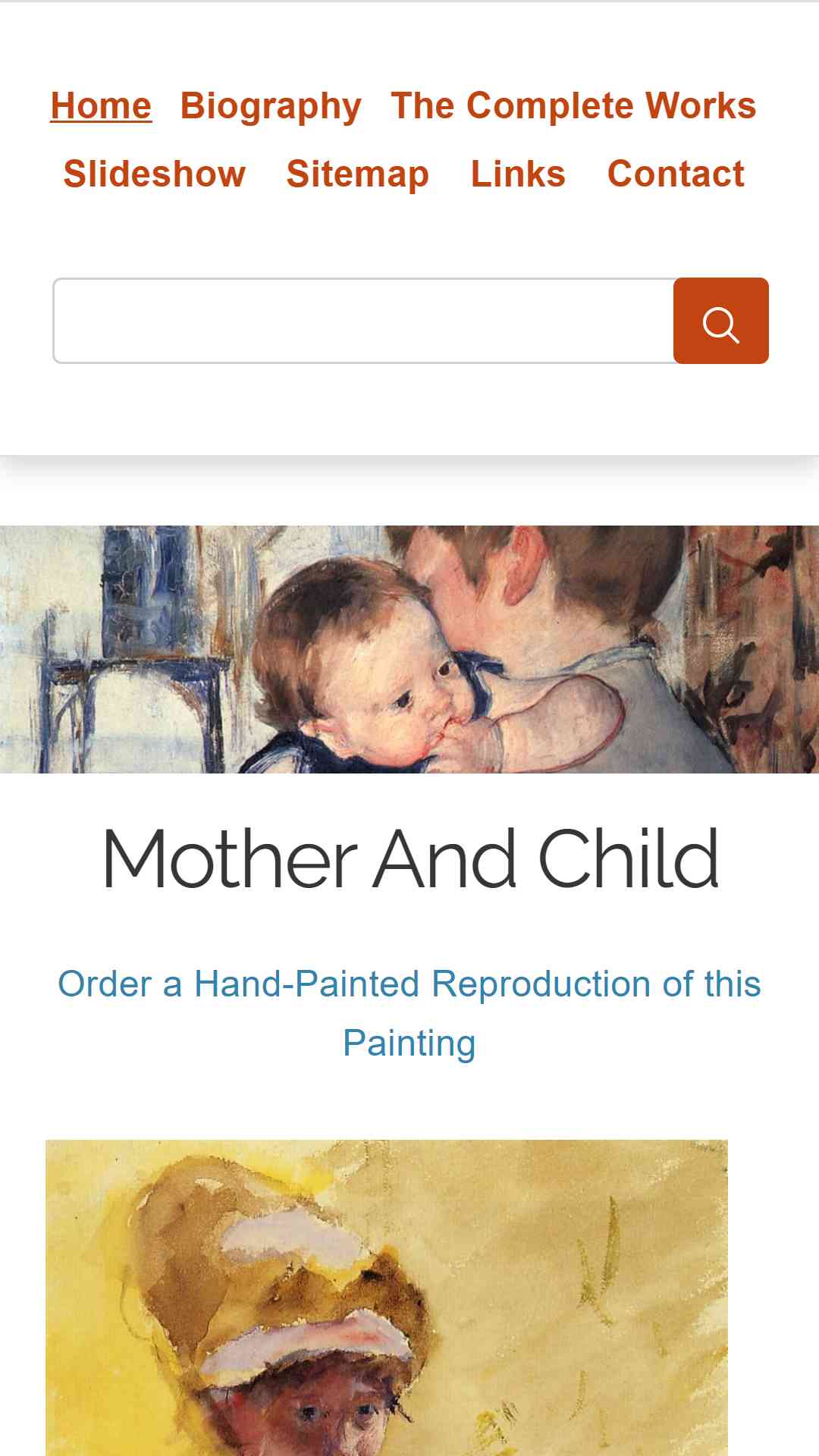
Task: Tap the orange search magnifier button
Action: 721,321
